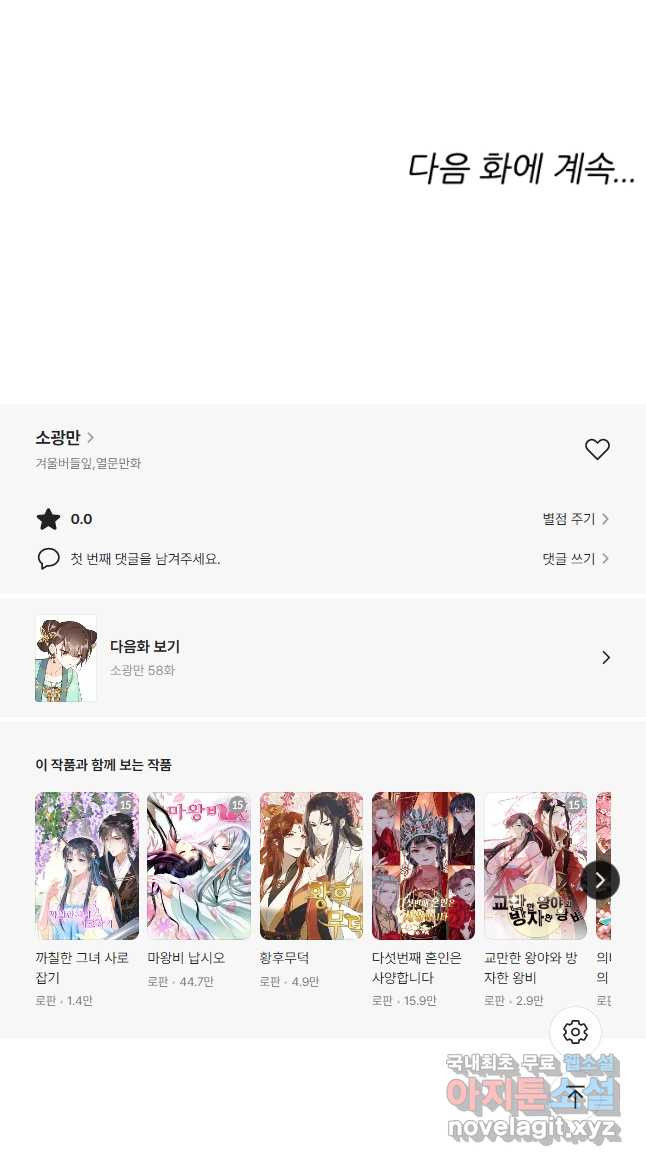Like this series with the heart icon
646x1166 pixels.
pos(597,450)
